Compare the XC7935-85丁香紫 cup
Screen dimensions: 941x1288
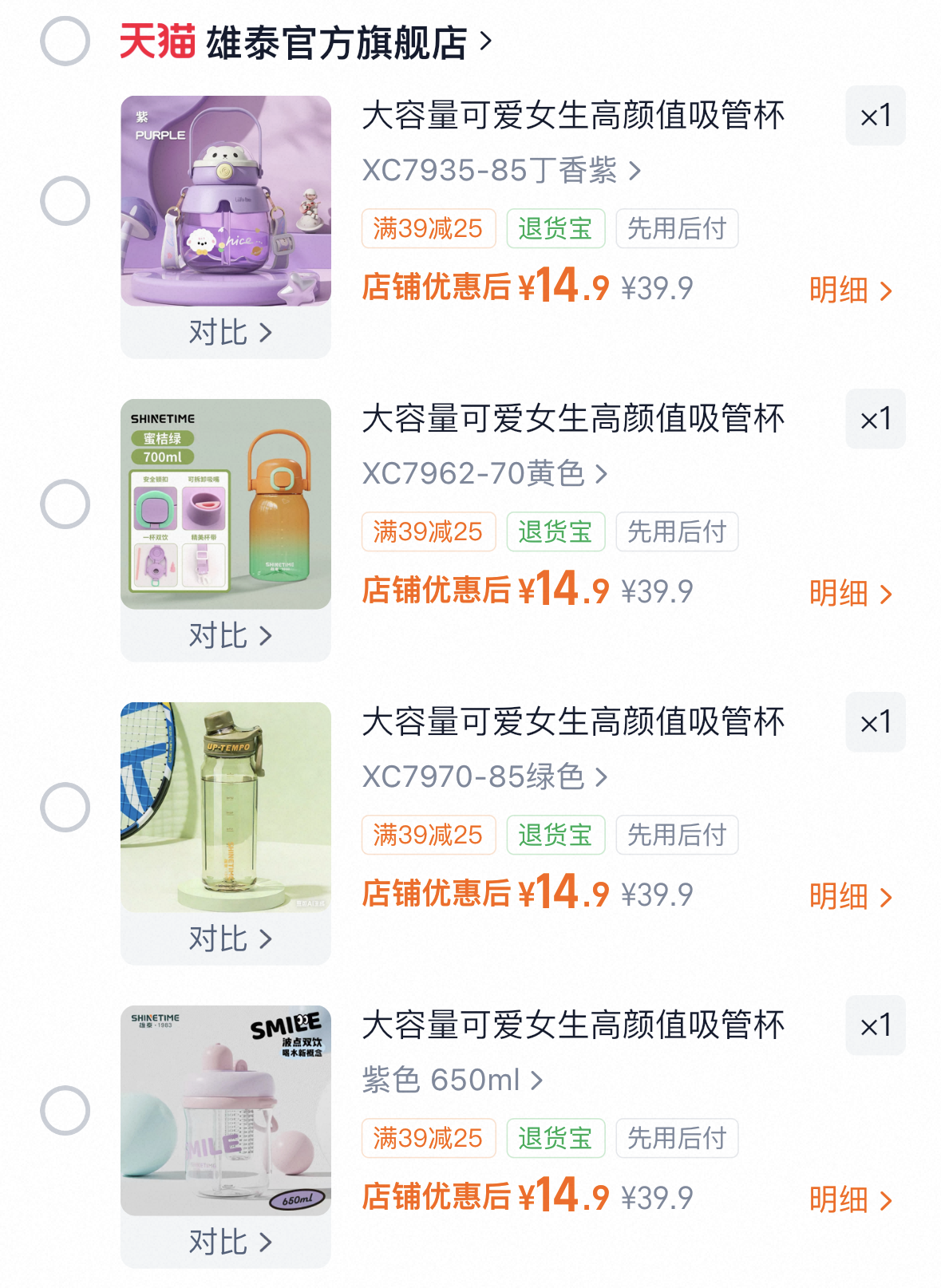pyautogui.click(x=229, y=332)
